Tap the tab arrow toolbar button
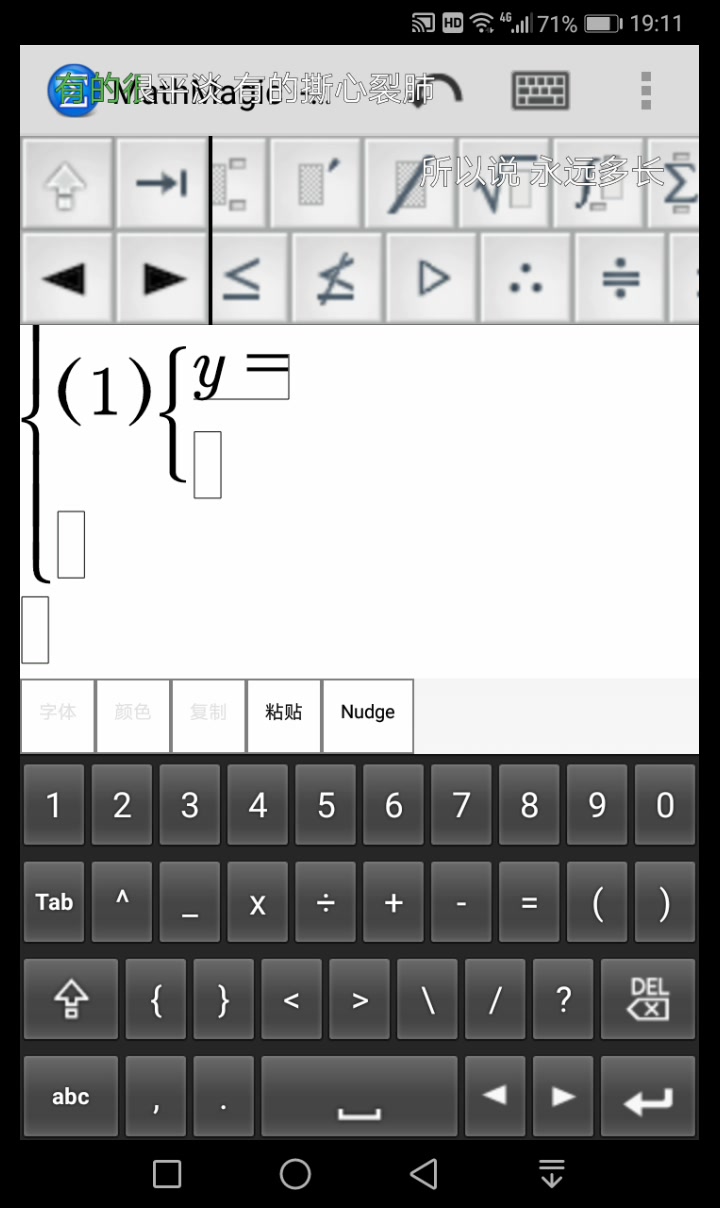Viewport: 720px width, 1208px height. [161, 183]
